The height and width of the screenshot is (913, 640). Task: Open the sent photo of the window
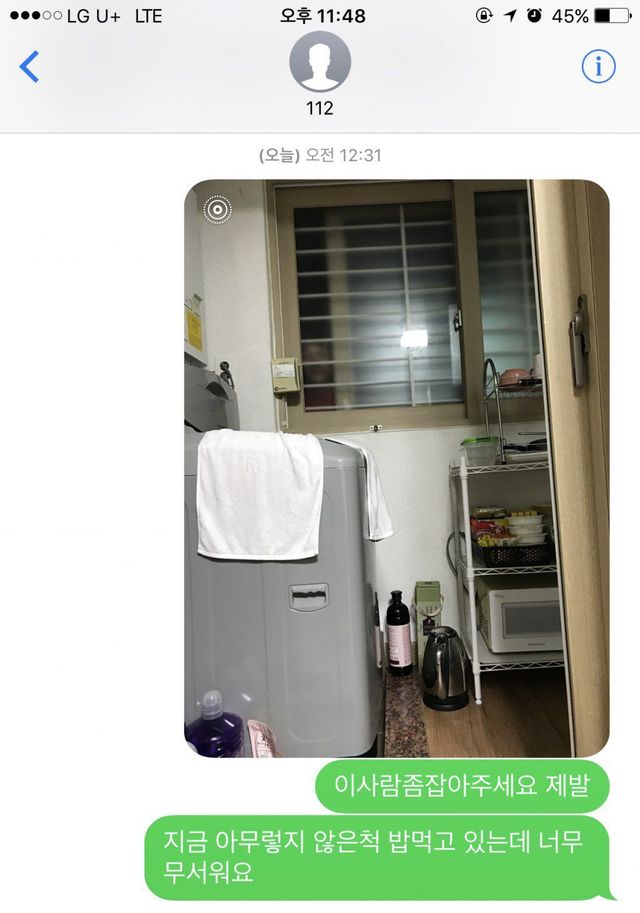(x=396, y=468)
